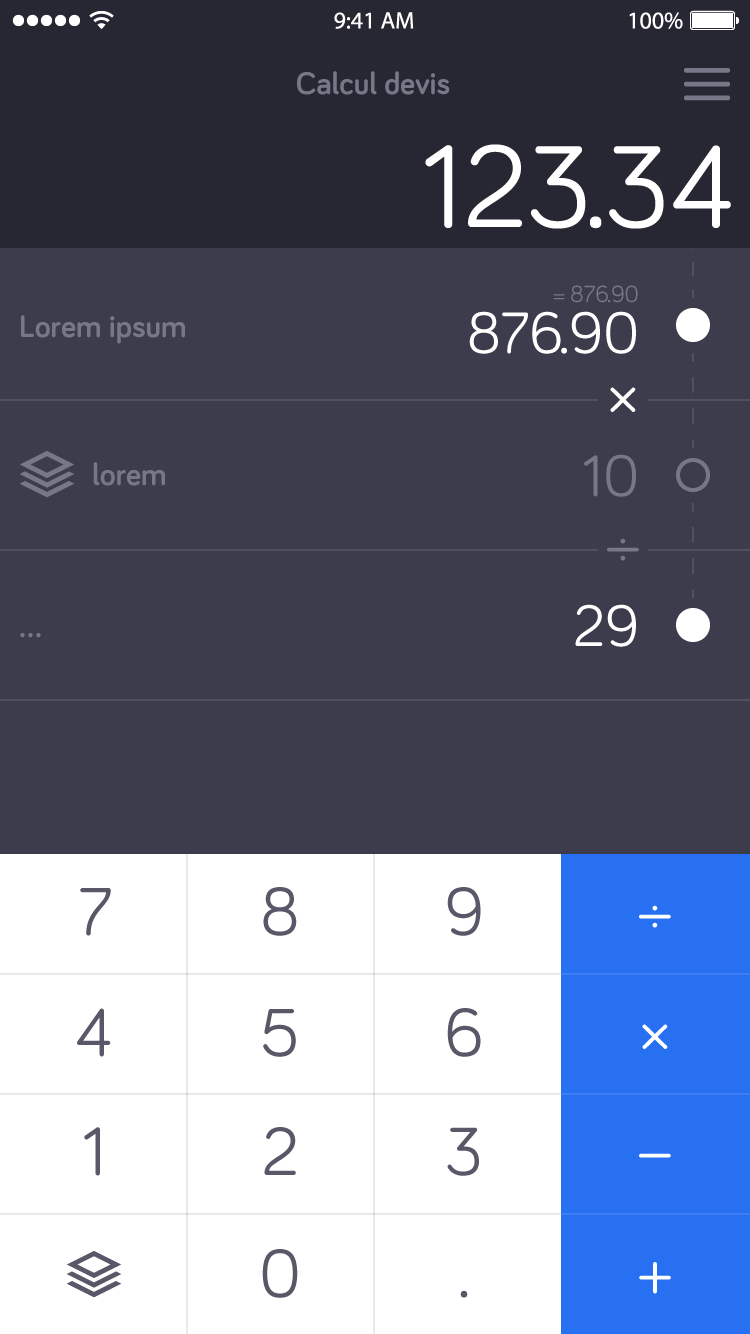The width and height of the screenshot is (750, 1334).
Task: Select the row with value 29
Action: tap(375, 625)
